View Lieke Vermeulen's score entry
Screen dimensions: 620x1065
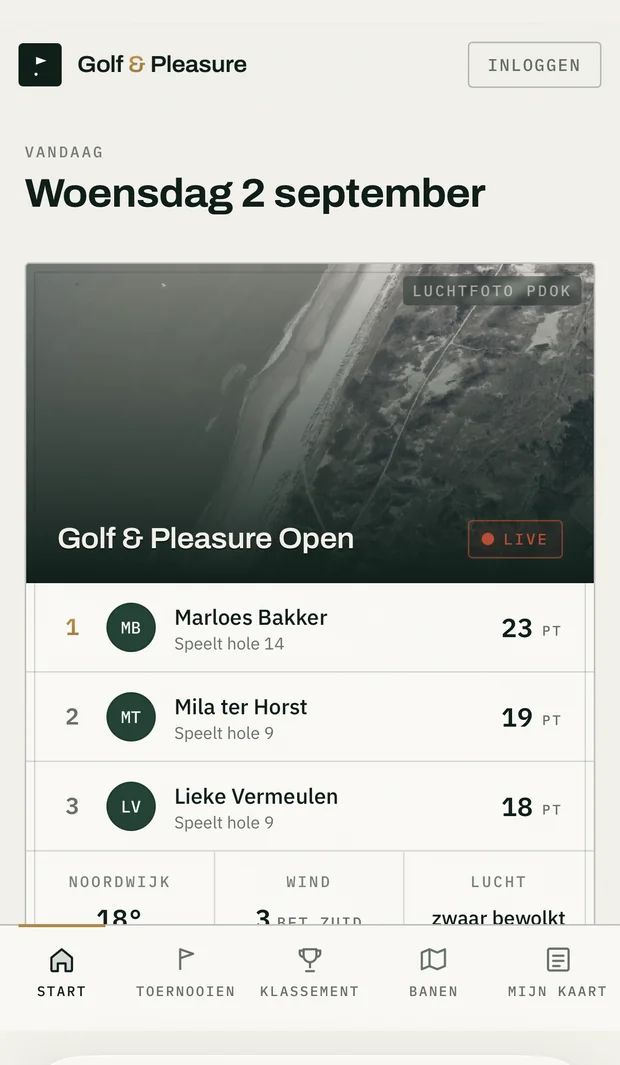(x=310, y=806)
